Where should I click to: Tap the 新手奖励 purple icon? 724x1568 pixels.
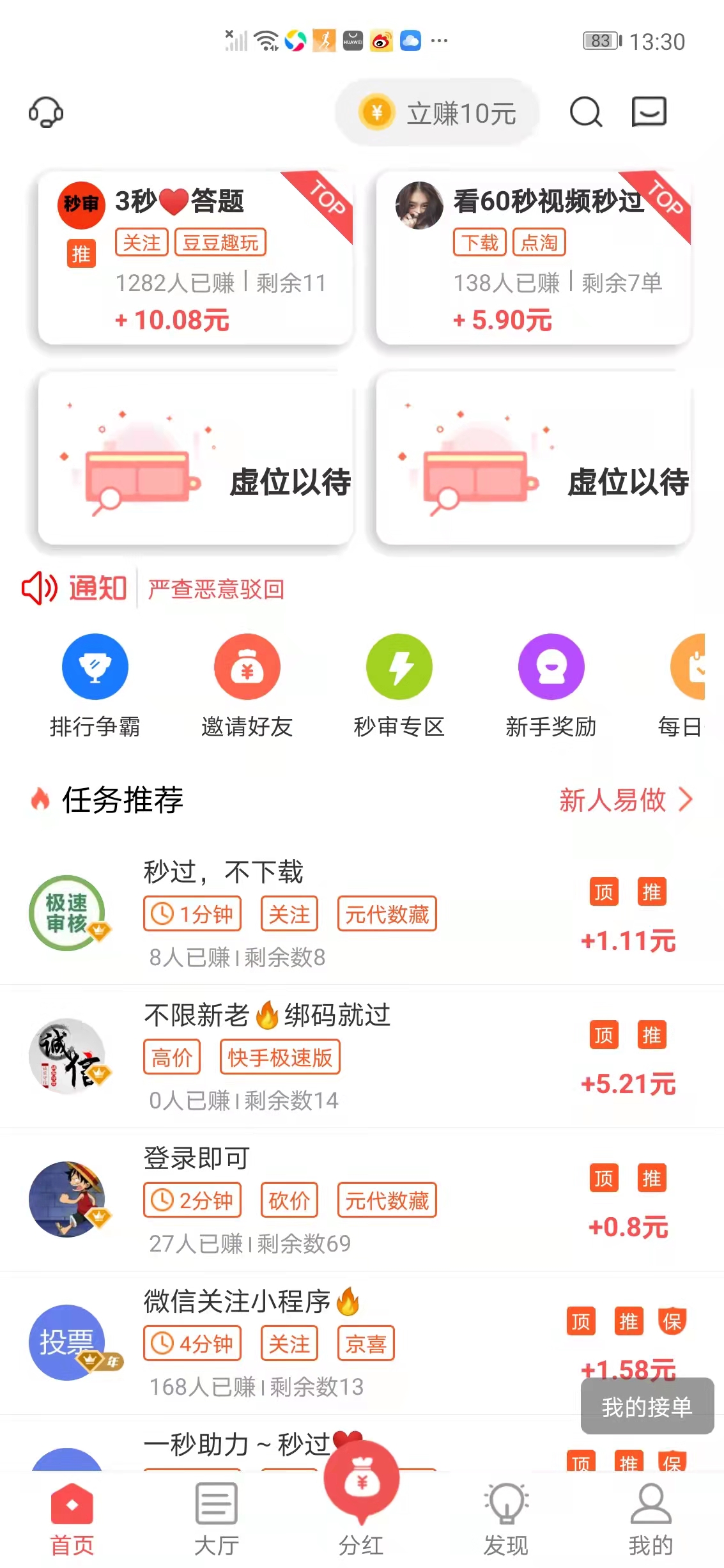(x=551, y=667)
